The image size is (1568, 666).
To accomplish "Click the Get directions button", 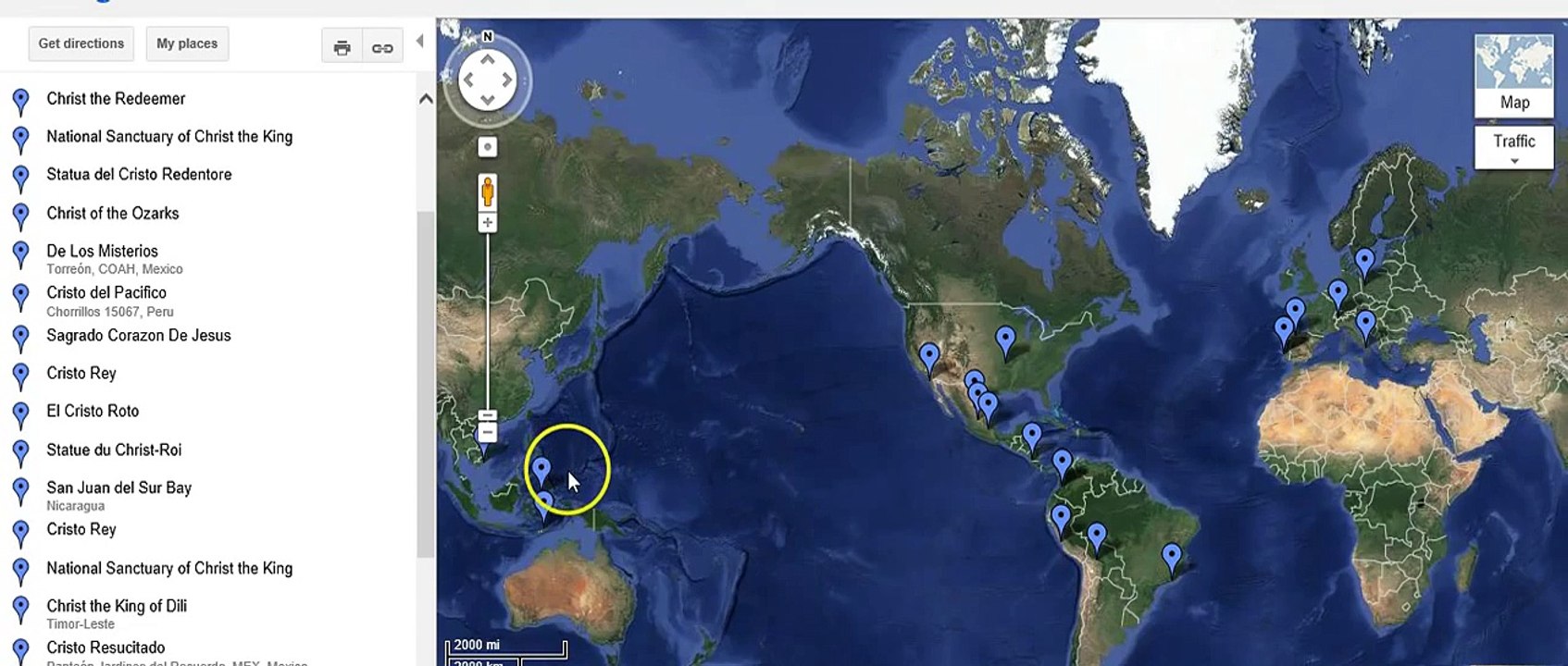I will pyautogui.click(x=81, y=43).
